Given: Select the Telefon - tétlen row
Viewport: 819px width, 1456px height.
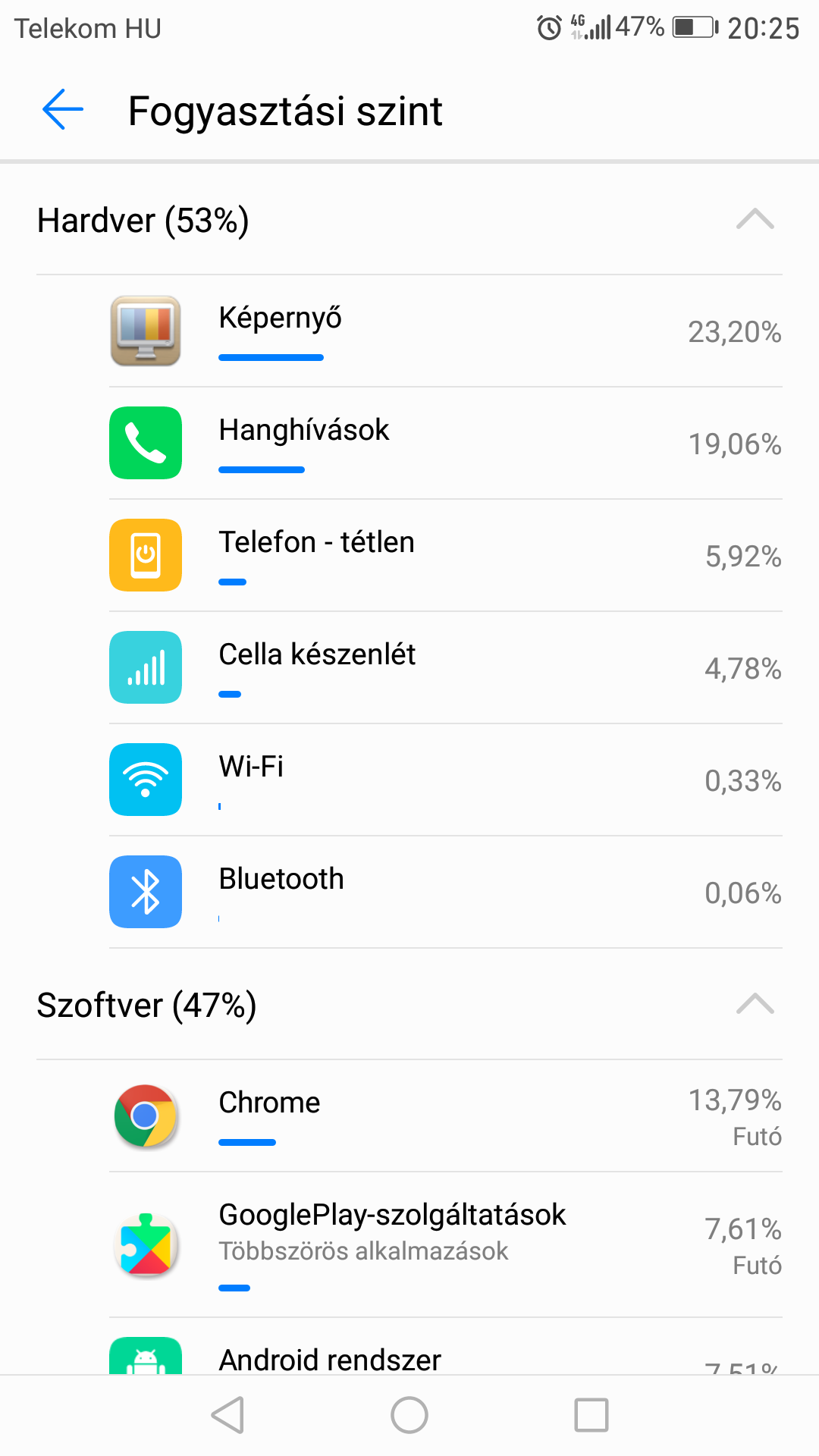Looking at the screenshot, I should click(446, 556).
